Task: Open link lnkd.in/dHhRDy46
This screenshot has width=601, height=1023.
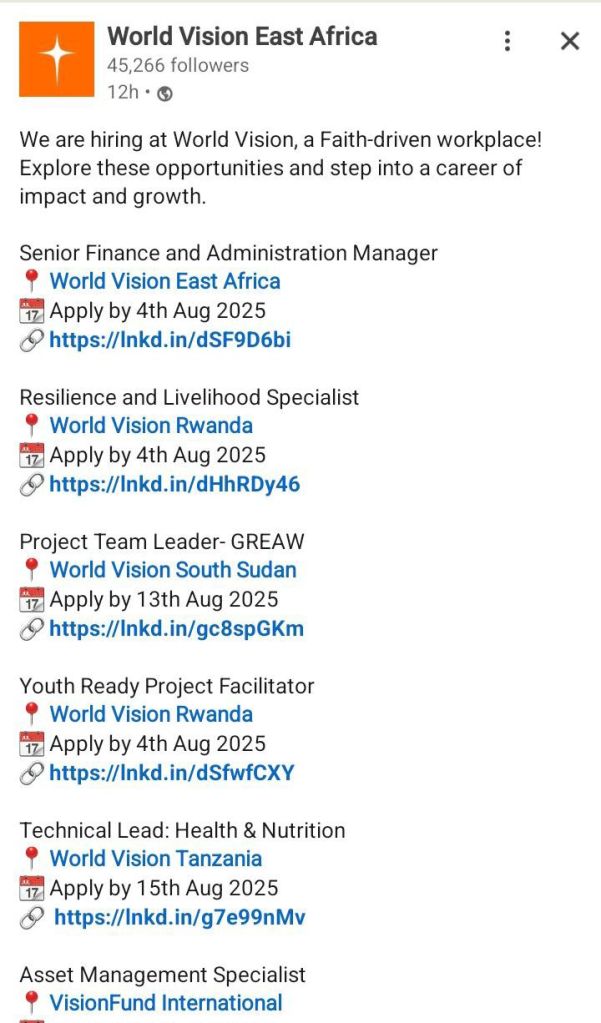Action: tap(174, 484)
